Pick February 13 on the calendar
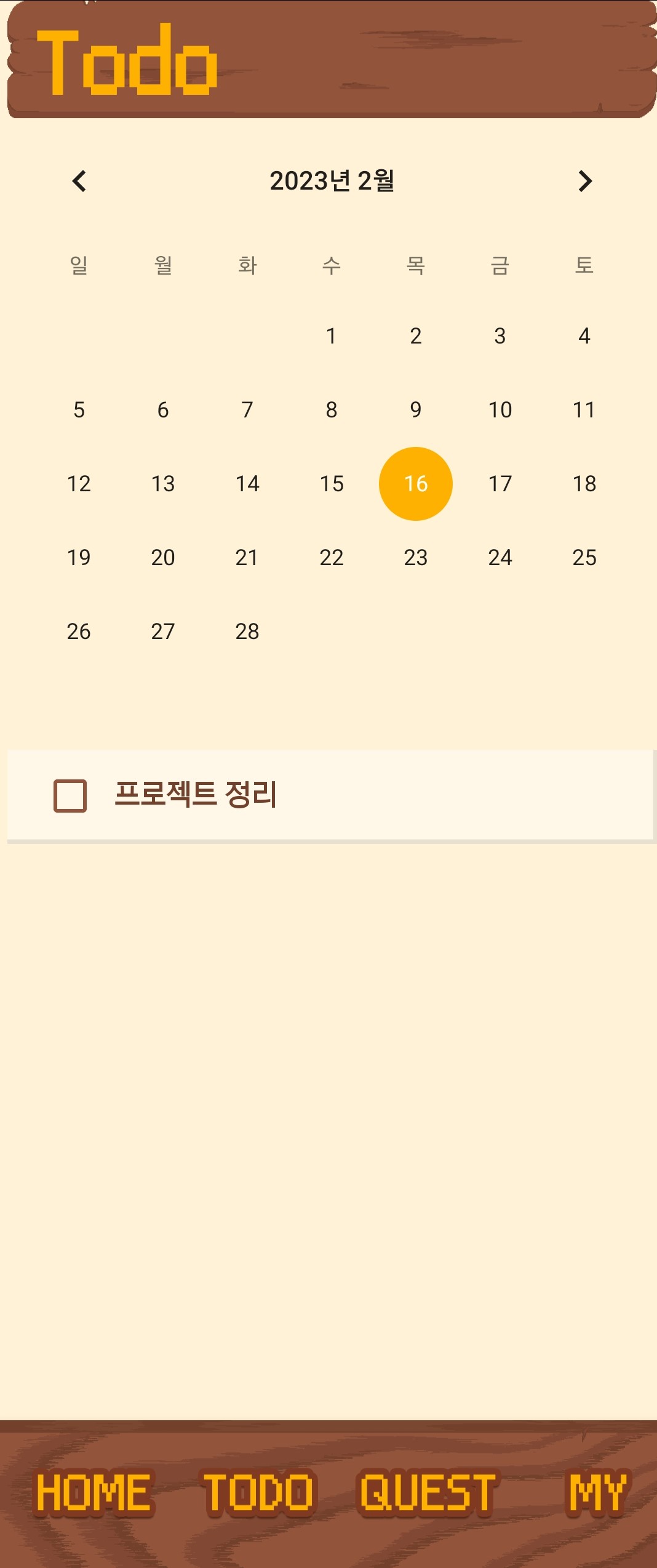 (x=163, y=484)
